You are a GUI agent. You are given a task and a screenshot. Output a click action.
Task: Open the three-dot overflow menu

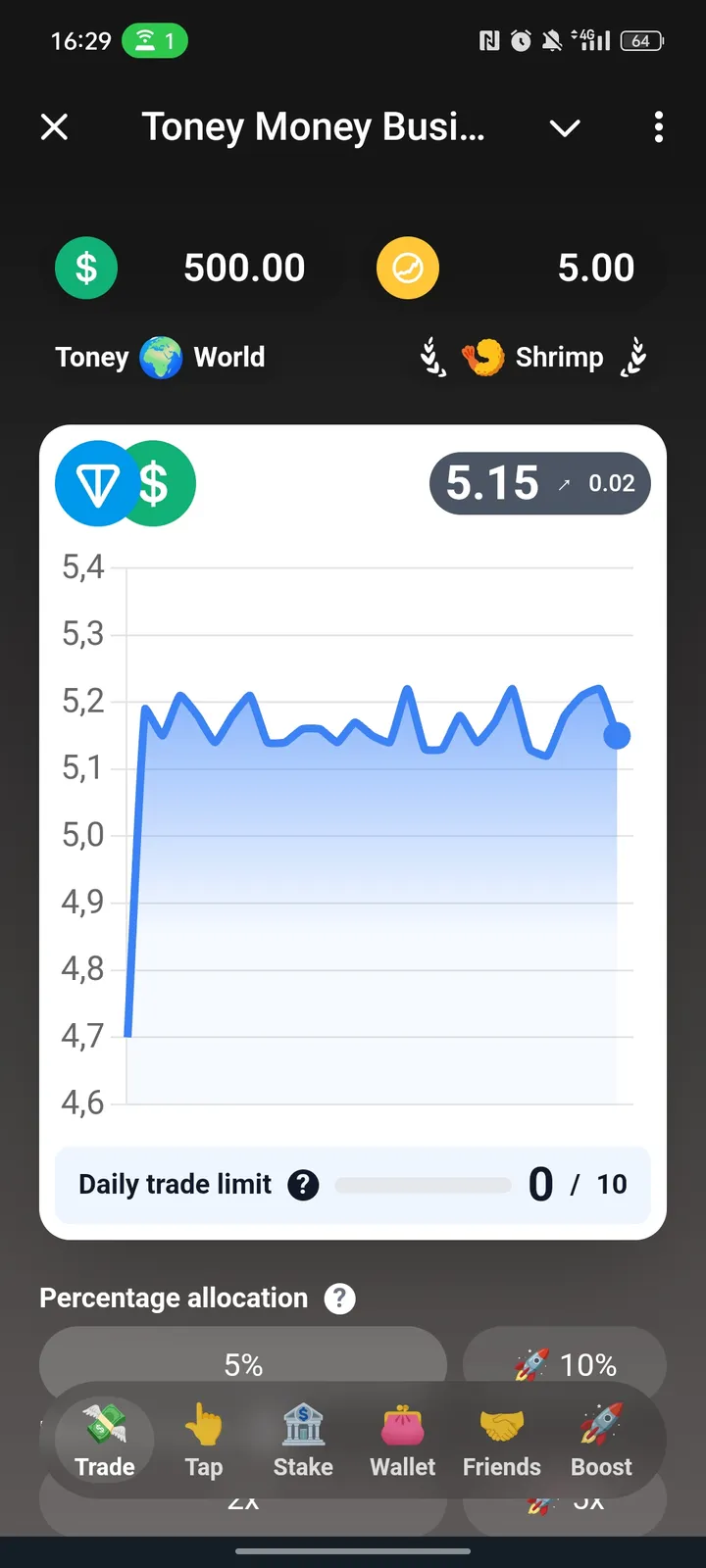[658, 127]
